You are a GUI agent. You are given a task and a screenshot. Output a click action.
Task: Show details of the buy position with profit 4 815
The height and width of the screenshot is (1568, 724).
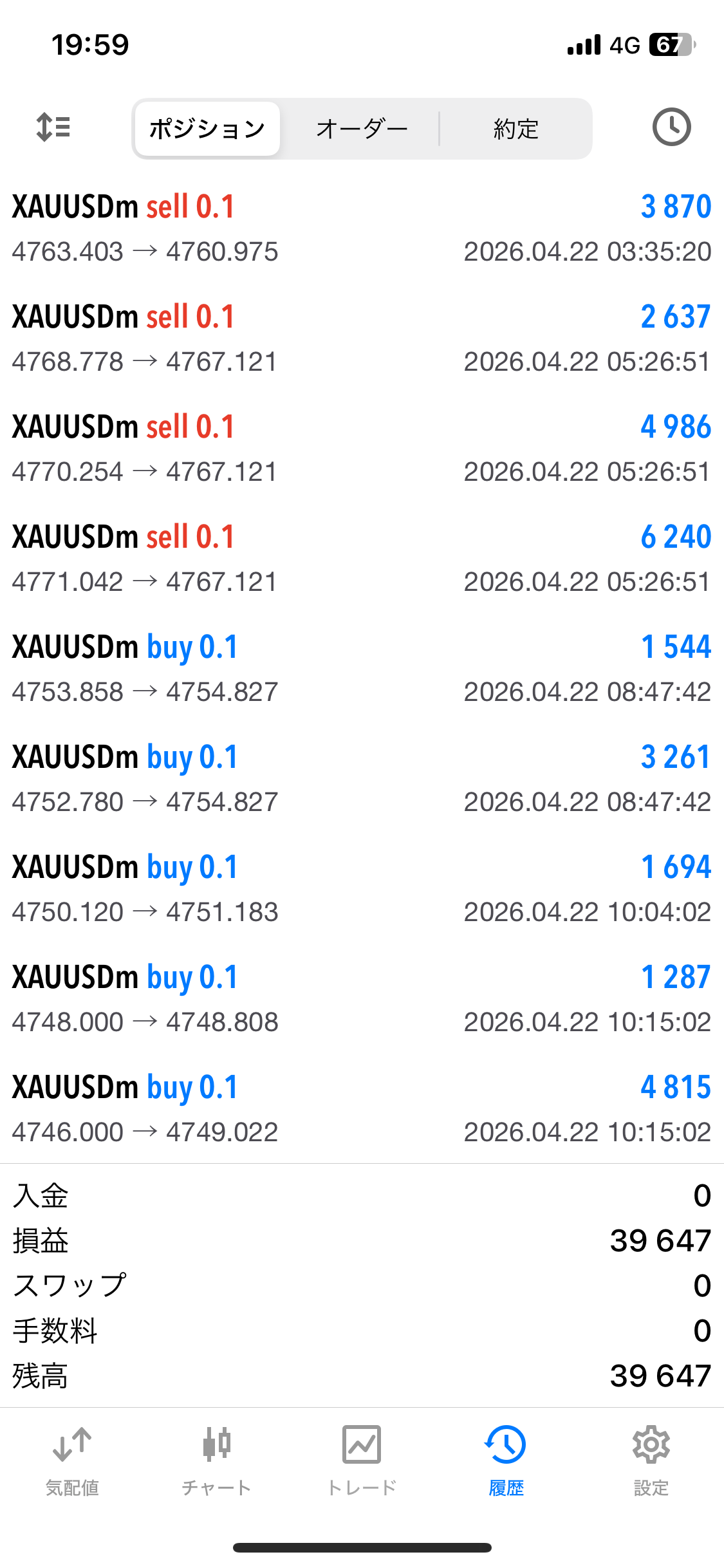[362, 1109]
